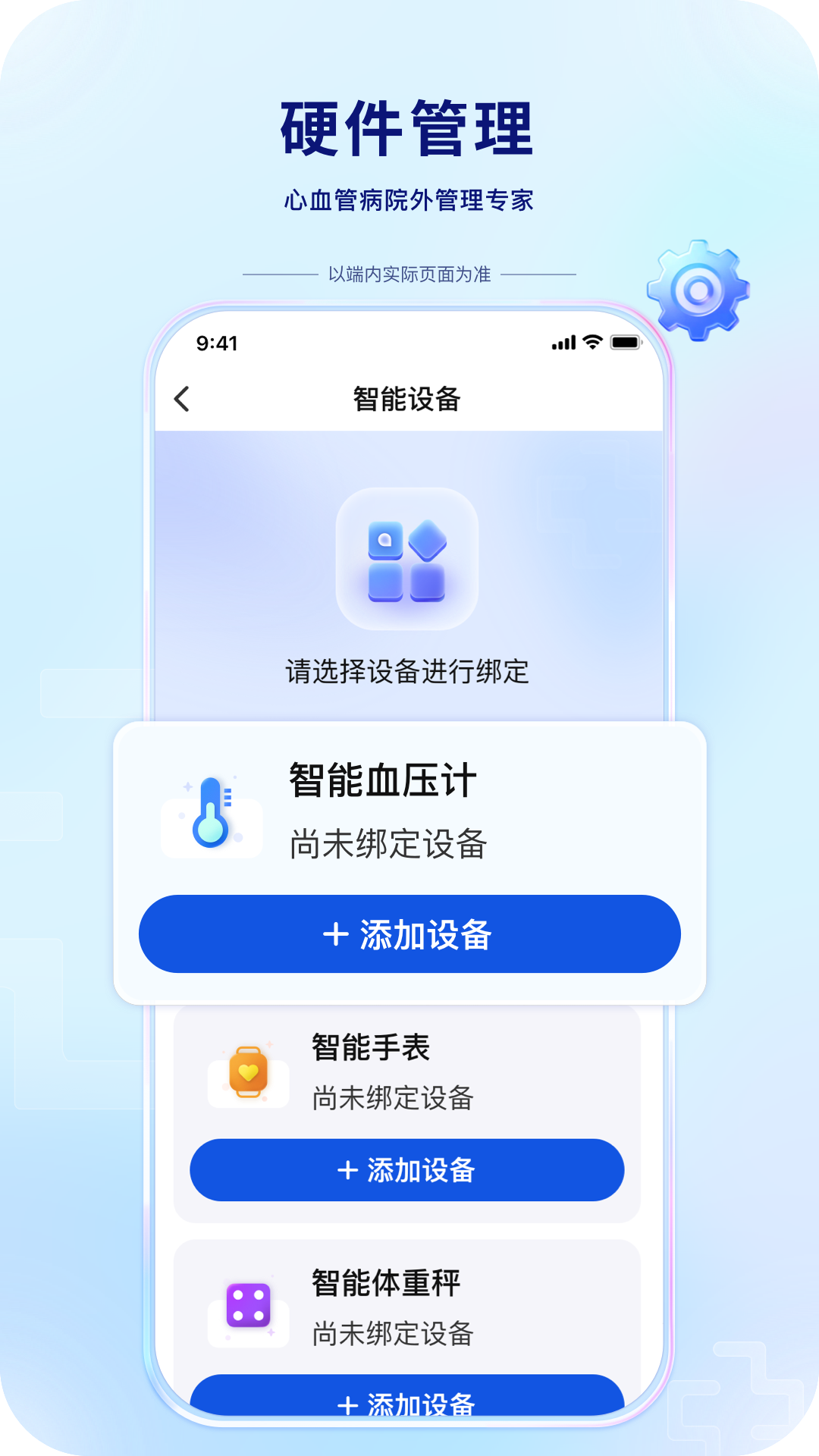Click 以端内实际页面为准 divider label
Screen dimensions: 819x1456
tap(409, 275)
